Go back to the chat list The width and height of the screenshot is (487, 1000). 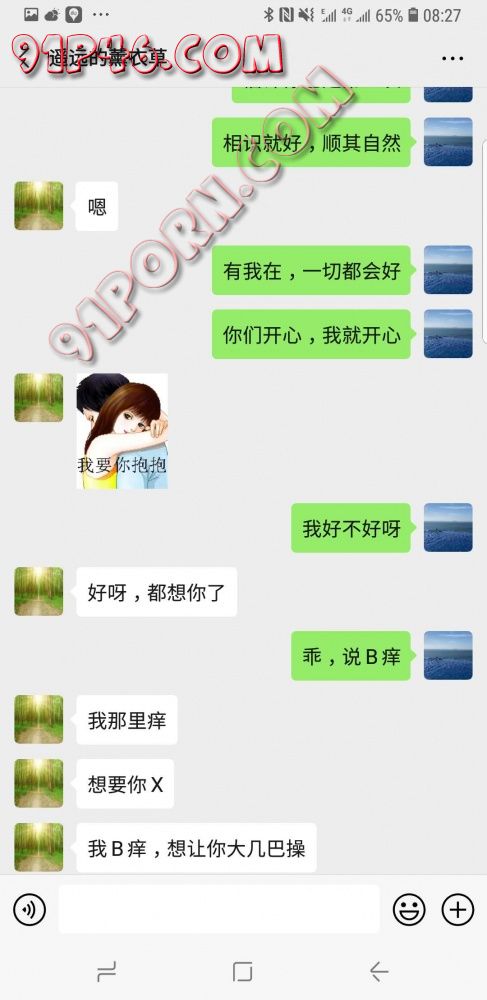(x=25, y=59)
